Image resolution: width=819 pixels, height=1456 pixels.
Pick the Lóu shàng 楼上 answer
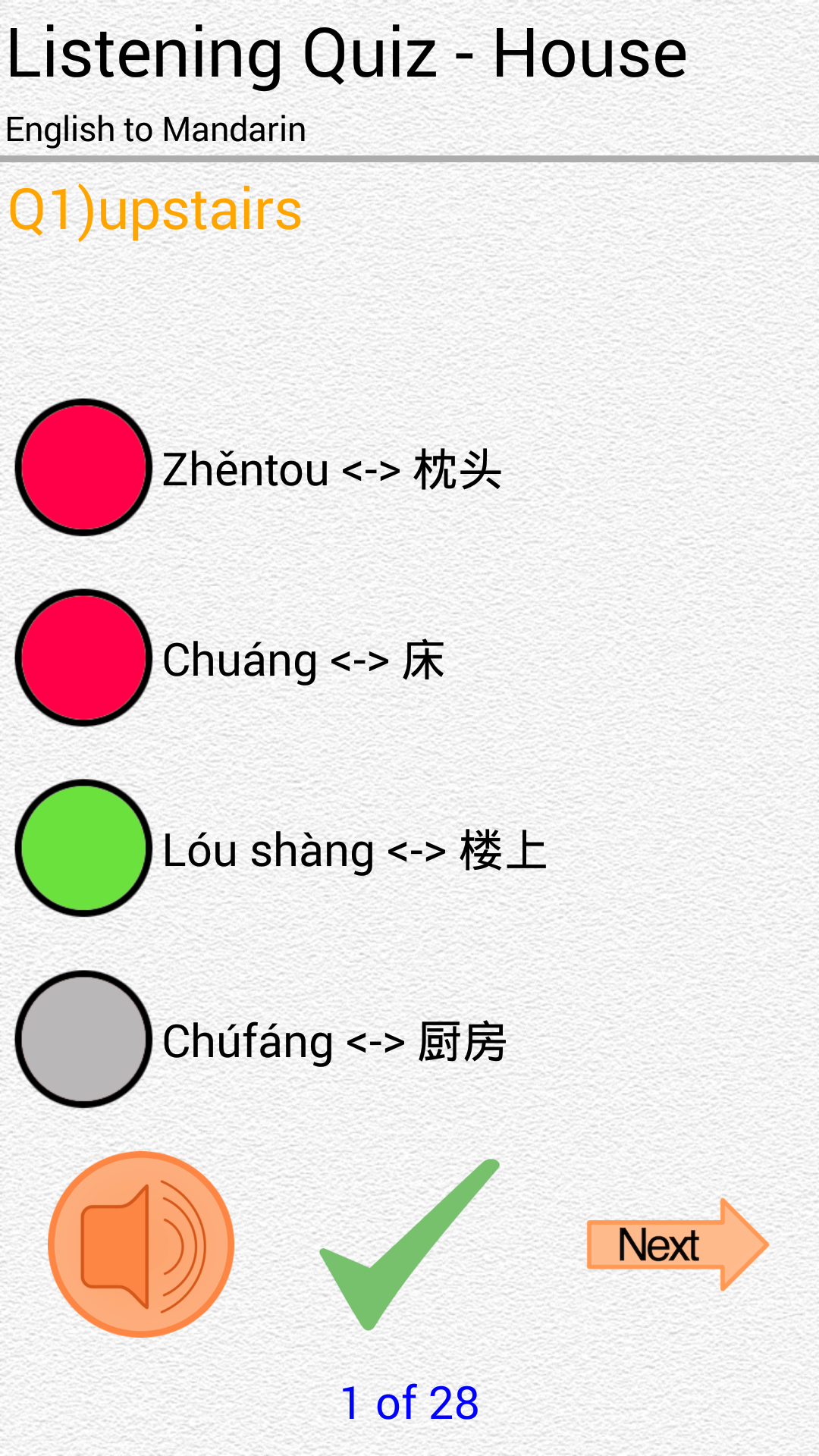pyautogui.click(x=84, y=849)
